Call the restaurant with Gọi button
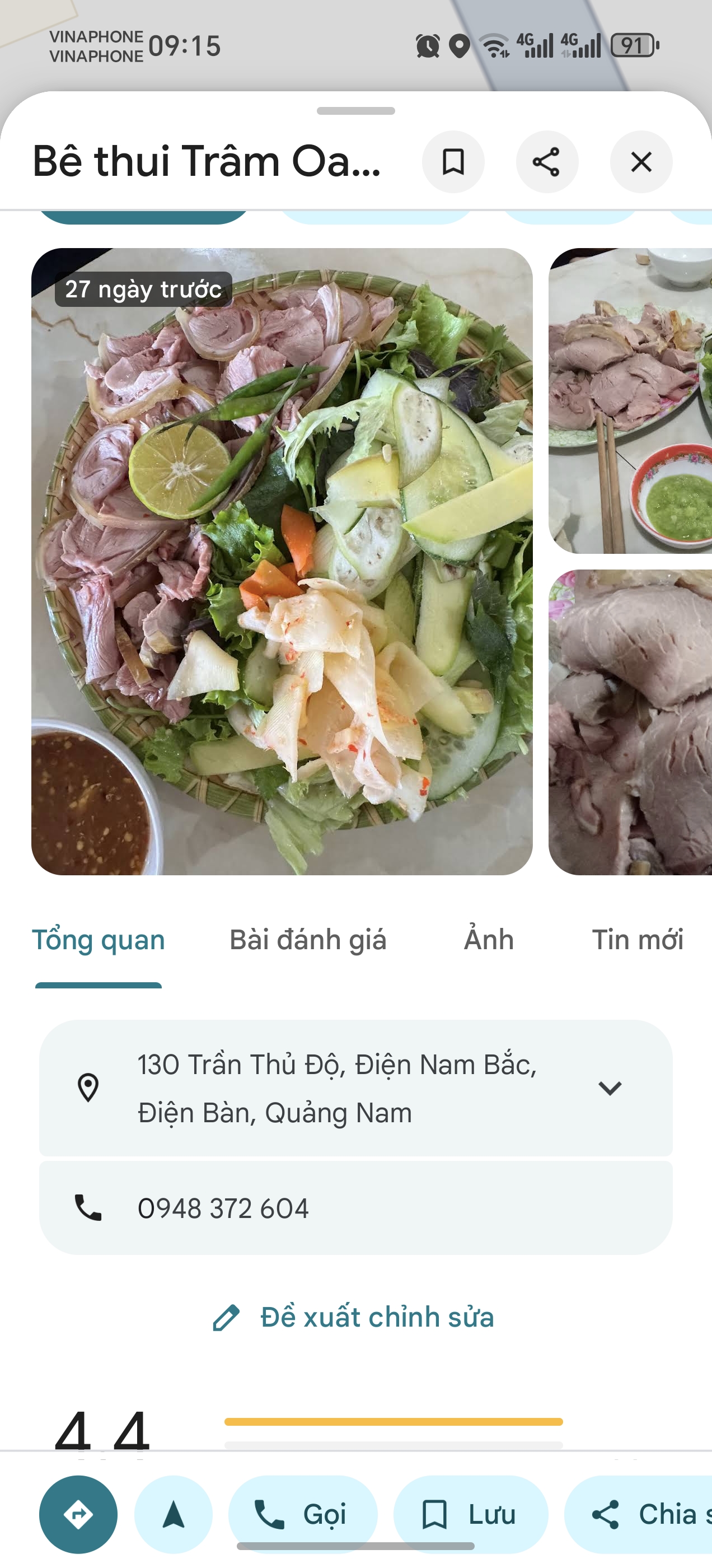 click(302, 1514)
